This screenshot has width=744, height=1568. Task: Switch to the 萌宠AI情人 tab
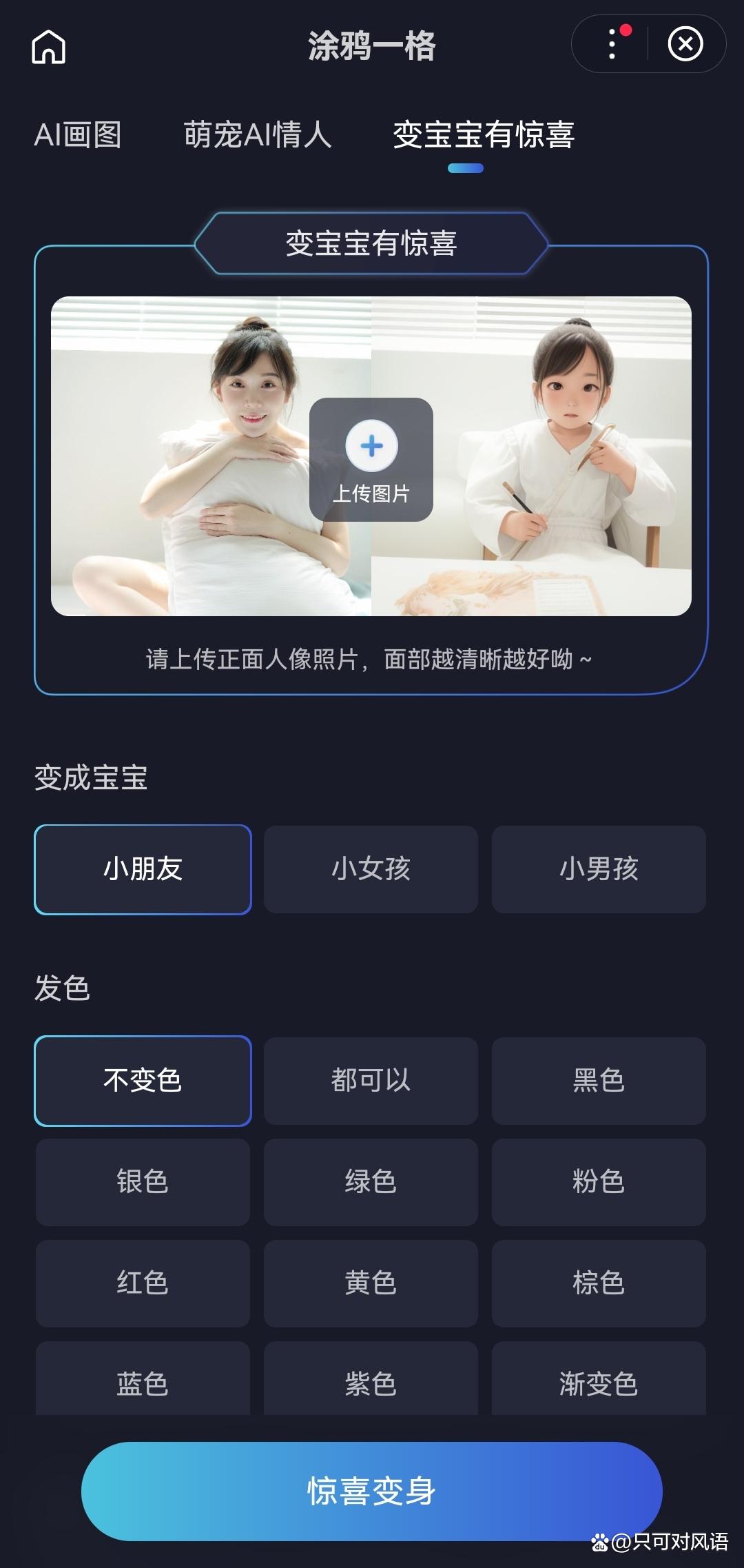(x=258, y=134)
